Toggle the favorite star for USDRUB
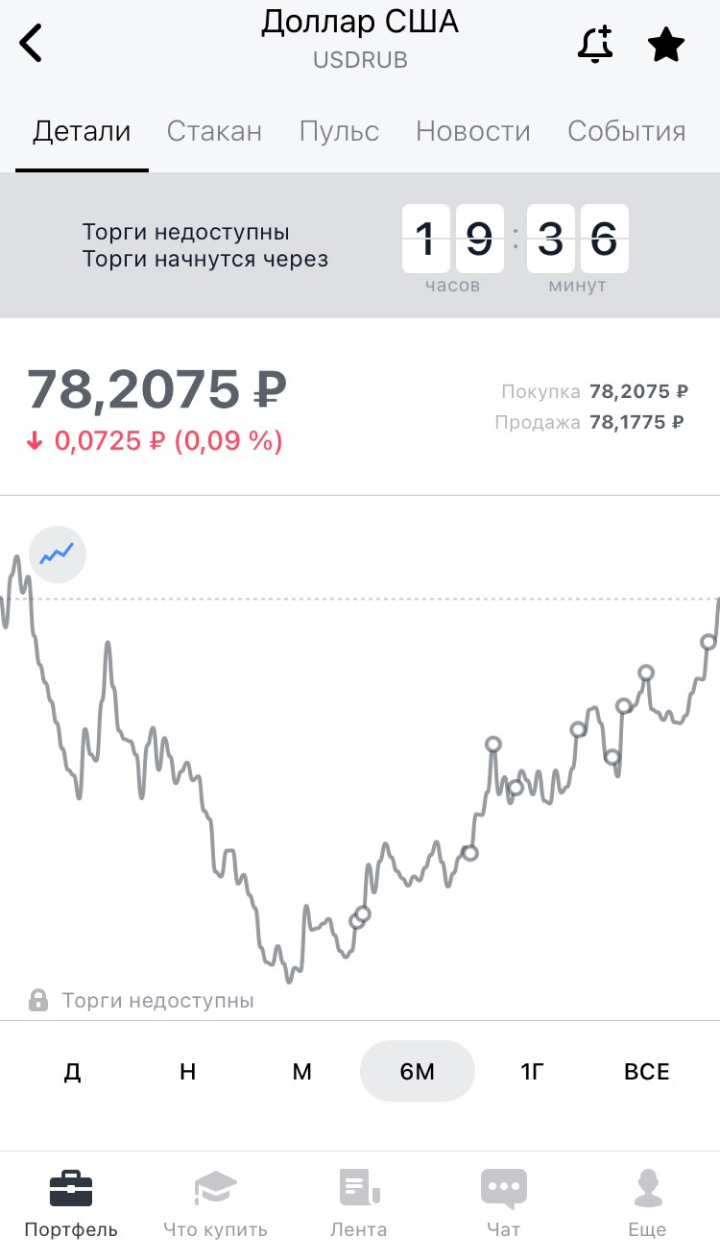The image size is (720, 1246). pyautogui.click(x=666, y=44)
